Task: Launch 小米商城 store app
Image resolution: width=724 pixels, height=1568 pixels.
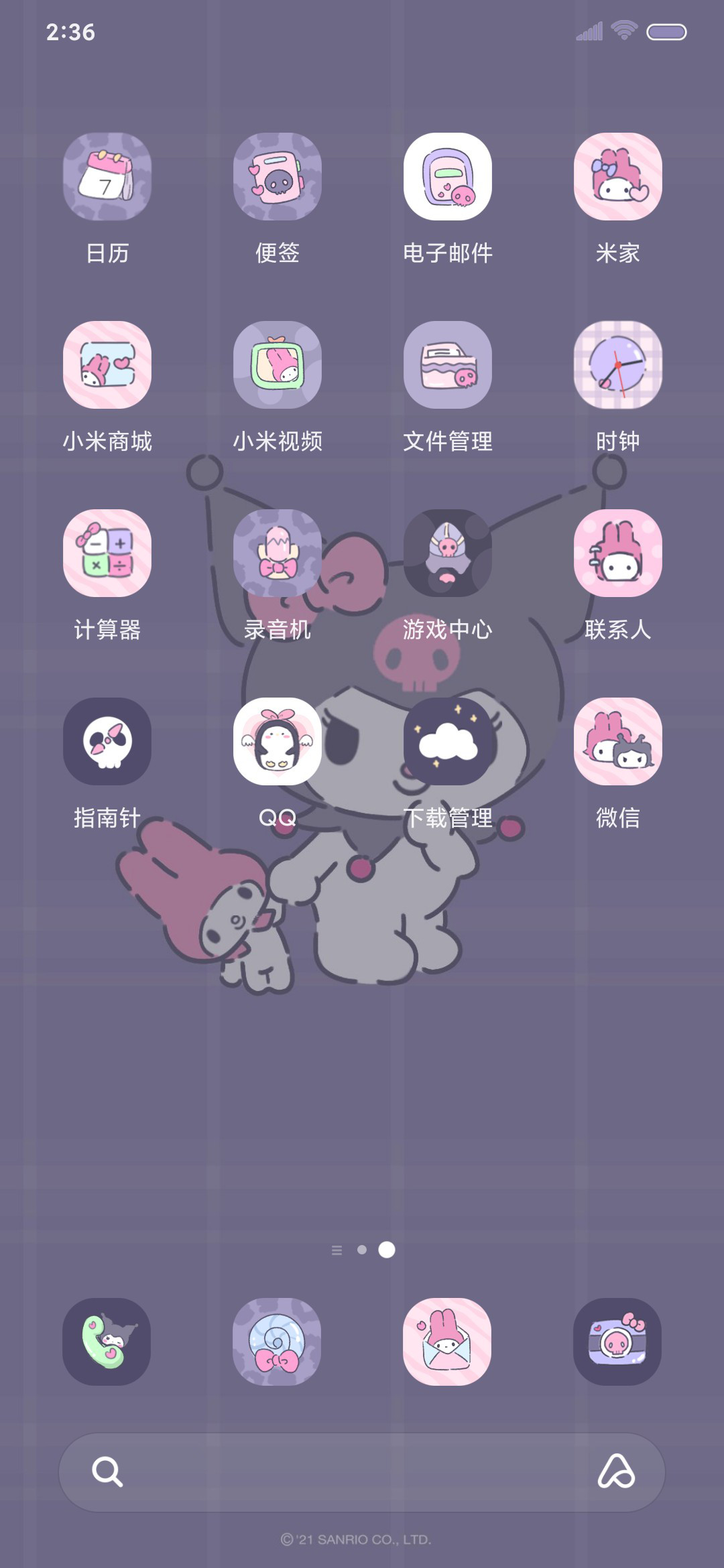Action: [x=107, y=365]
